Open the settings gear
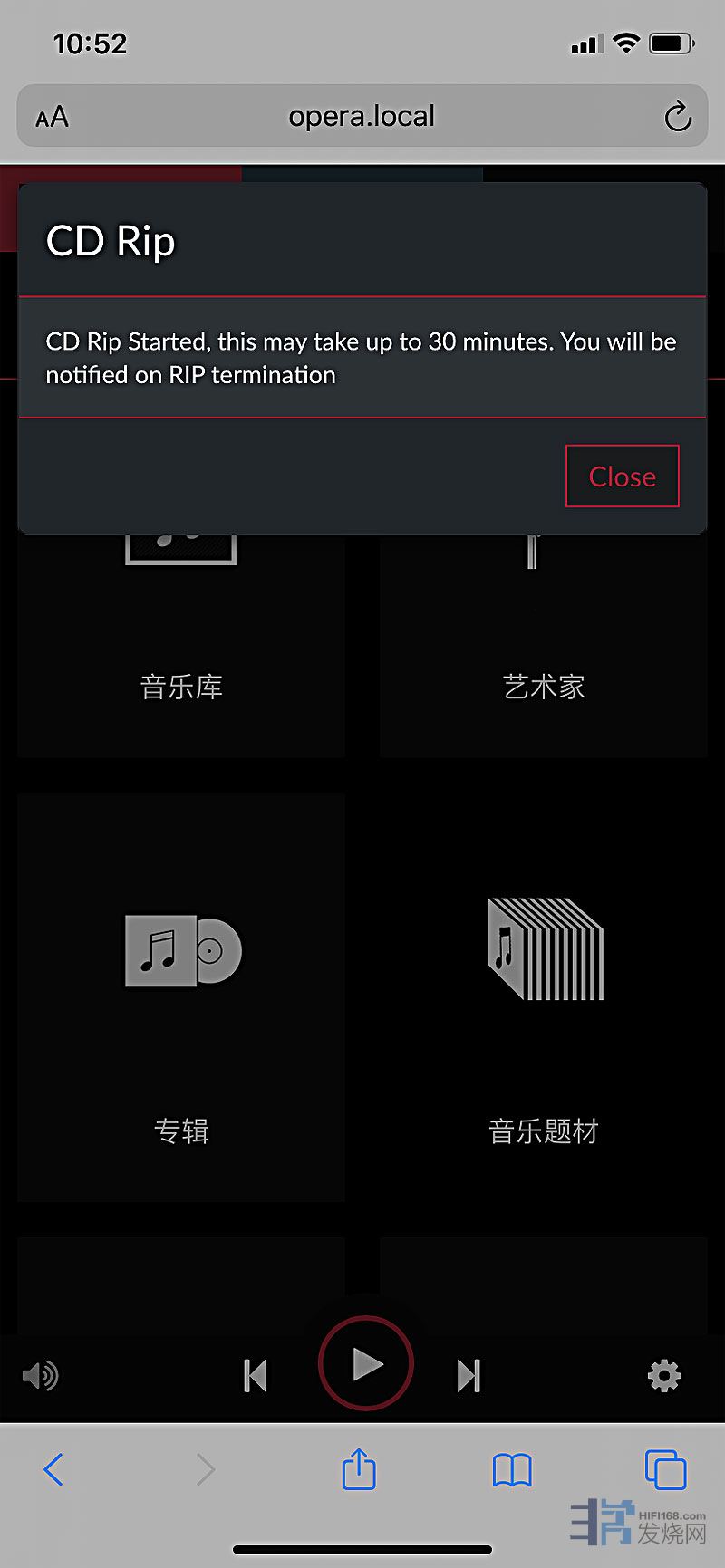 tap(664, 1376)
